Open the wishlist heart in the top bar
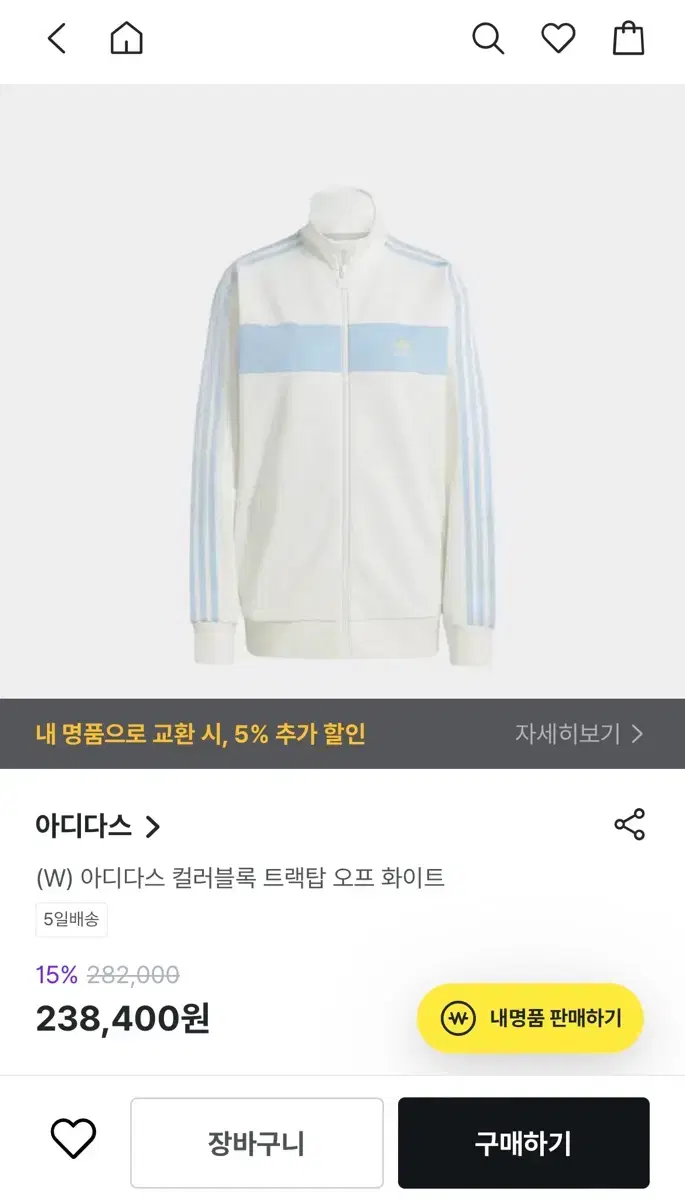Image resolution: width=685 pixels, height=1200 pixels. (558, 39)
